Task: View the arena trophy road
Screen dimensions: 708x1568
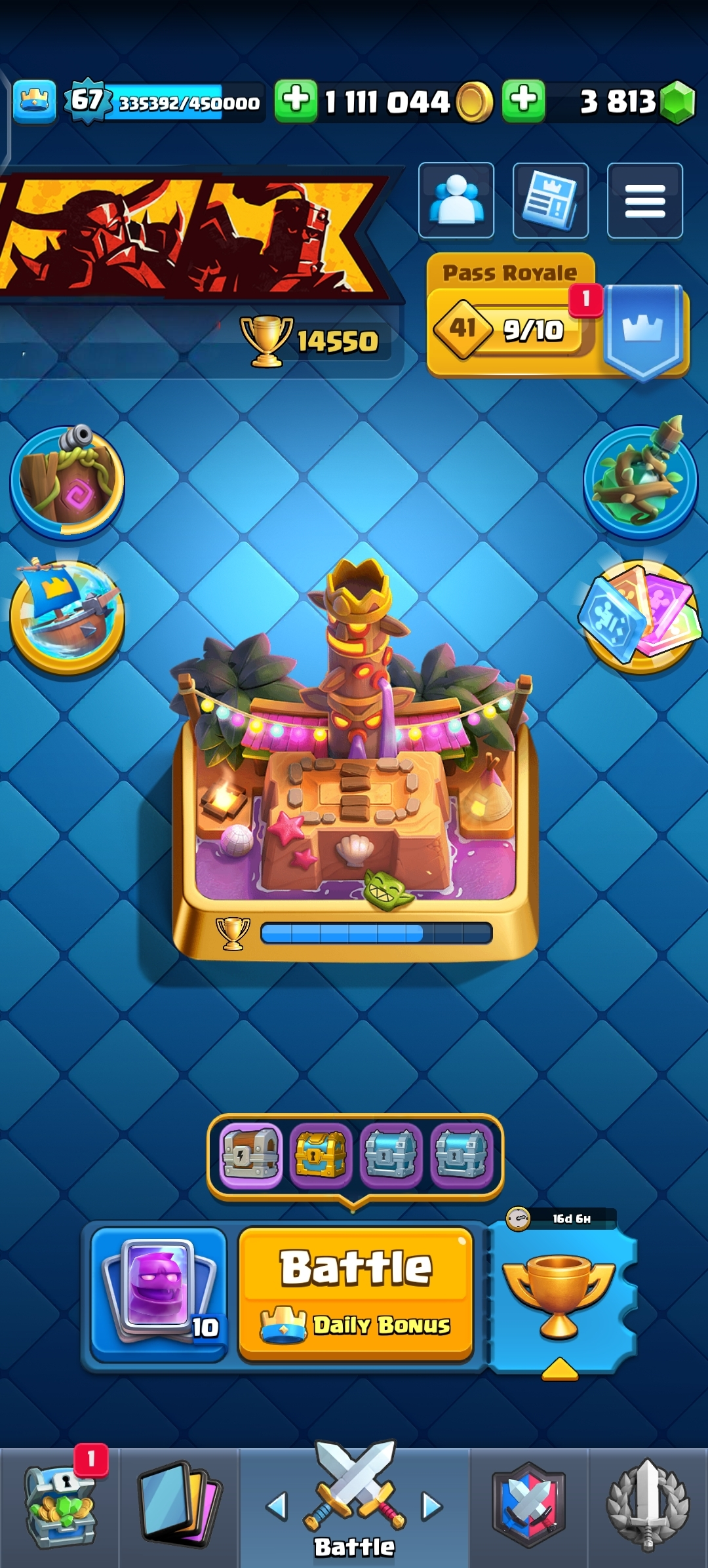Action: (355, 760)
